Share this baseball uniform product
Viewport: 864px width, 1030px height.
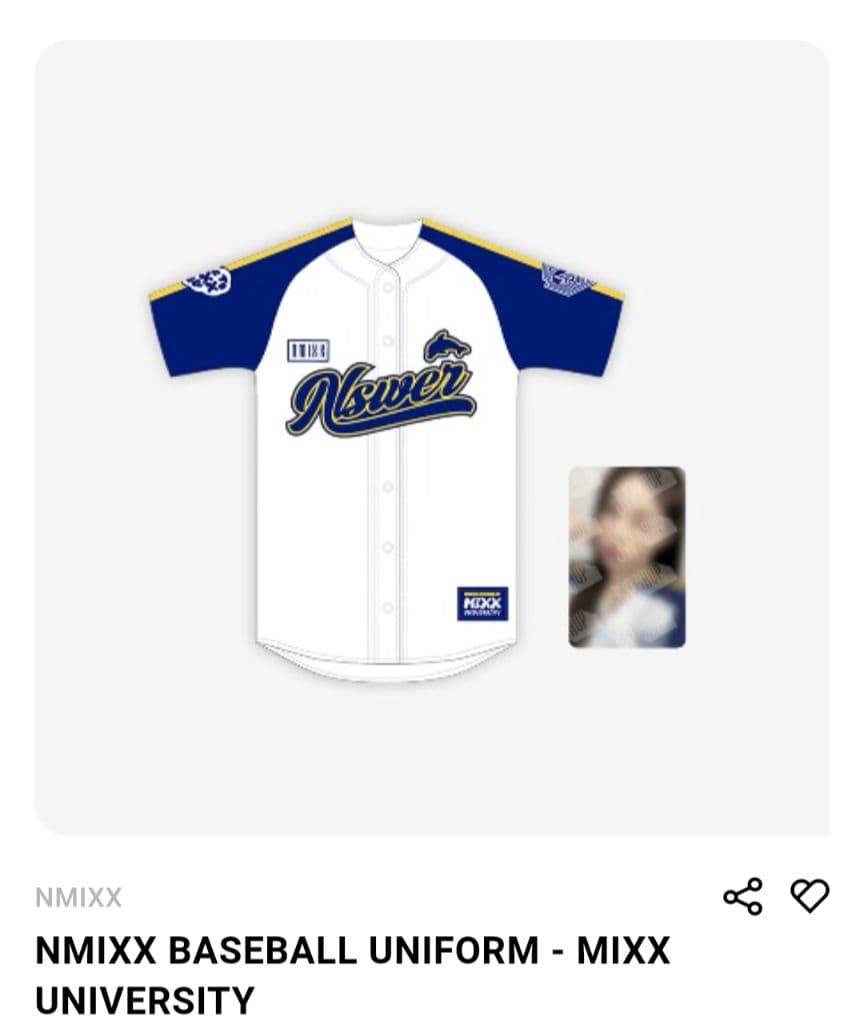pos(742,895)
